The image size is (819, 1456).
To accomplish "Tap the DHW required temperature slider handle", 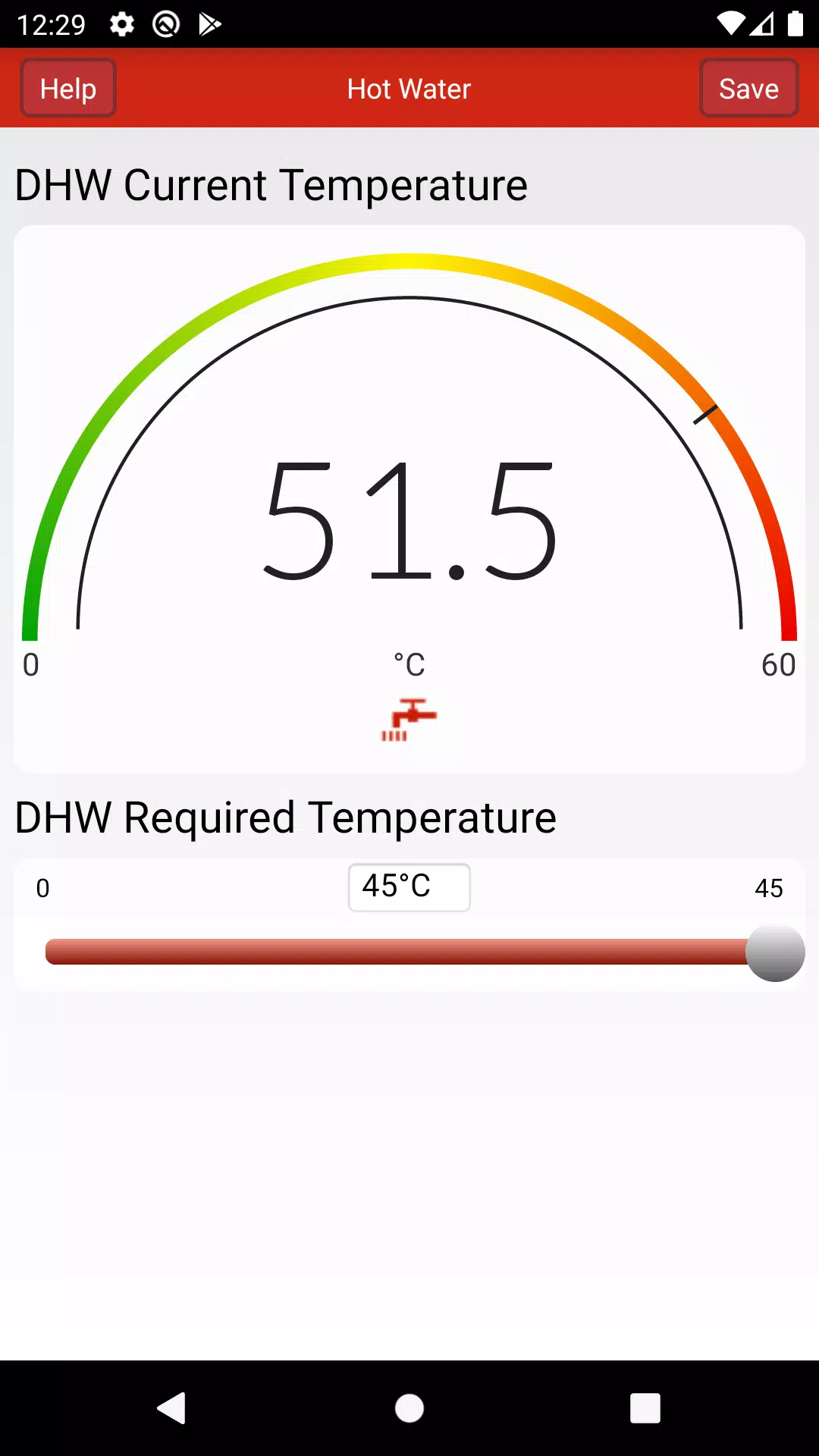I will [x=774, y=952].
